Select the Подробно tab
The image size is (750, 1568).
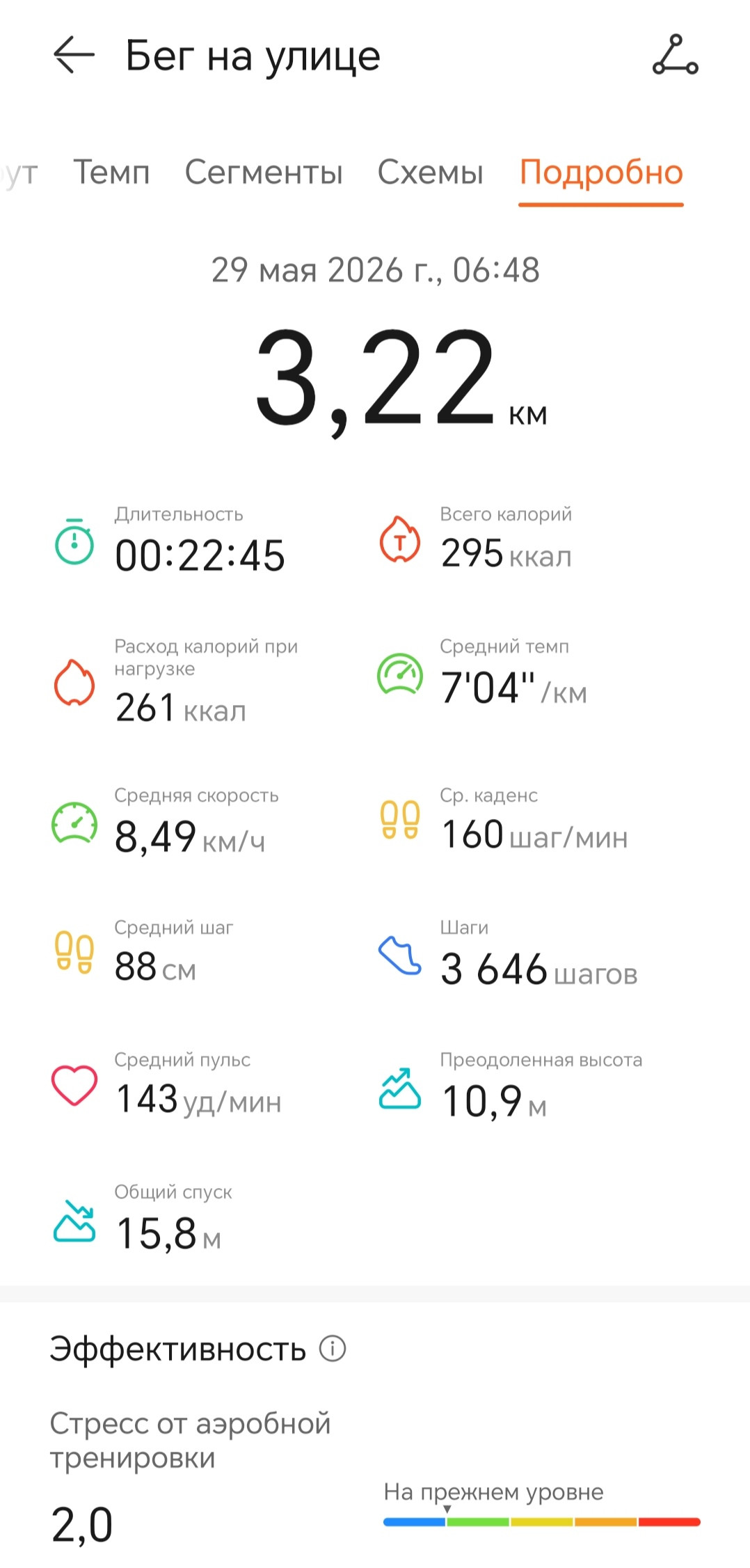pyautogui.click(x=601, y=173)
